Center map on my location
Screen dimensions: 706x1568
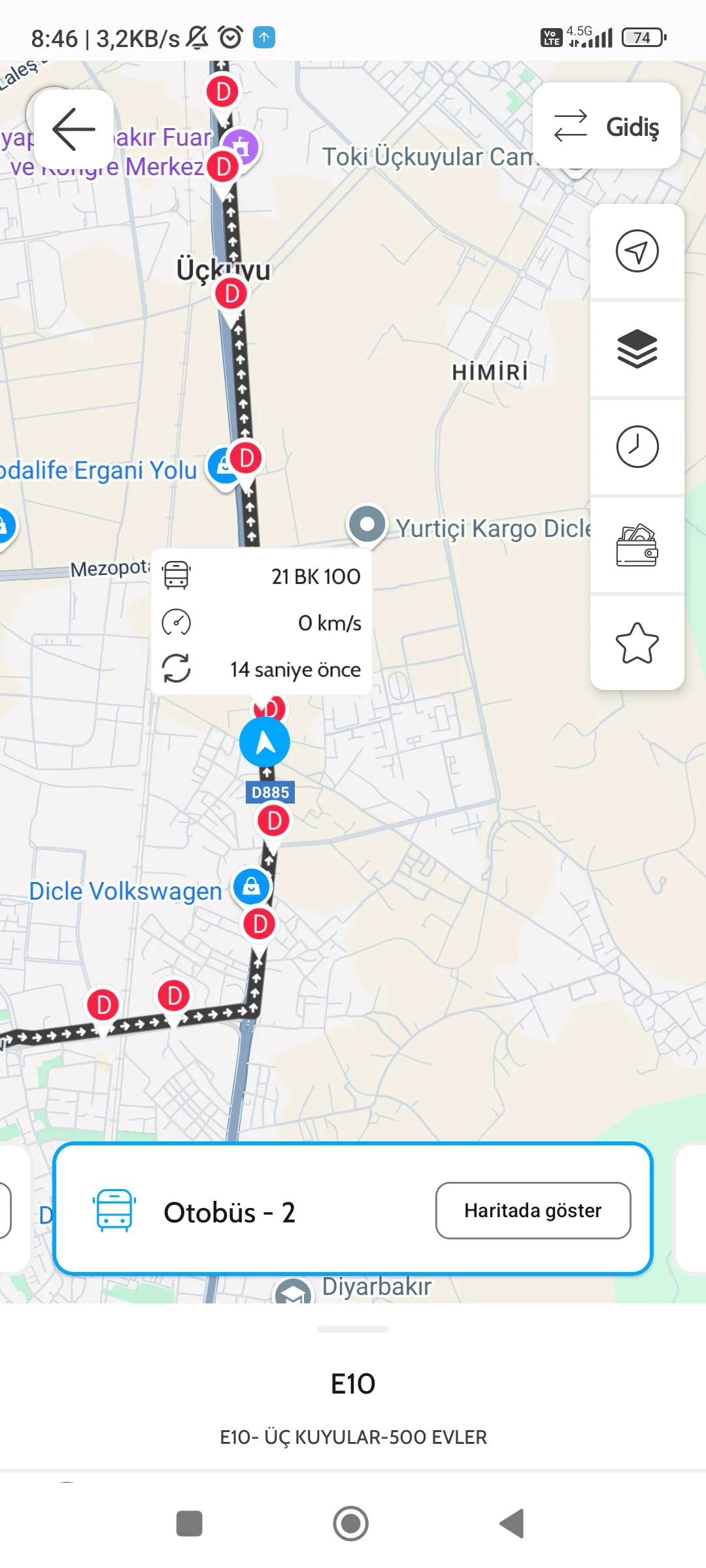[637, 251]
